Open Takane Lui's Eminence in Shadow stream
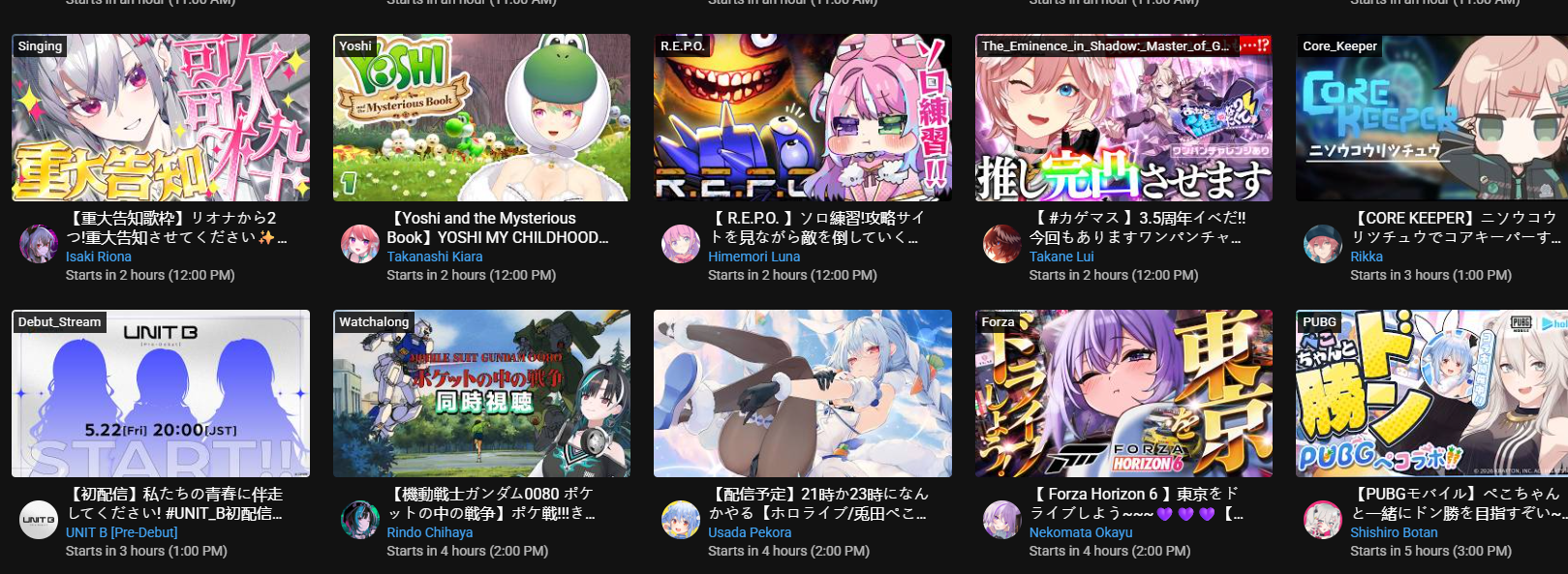 point(1123,117)
